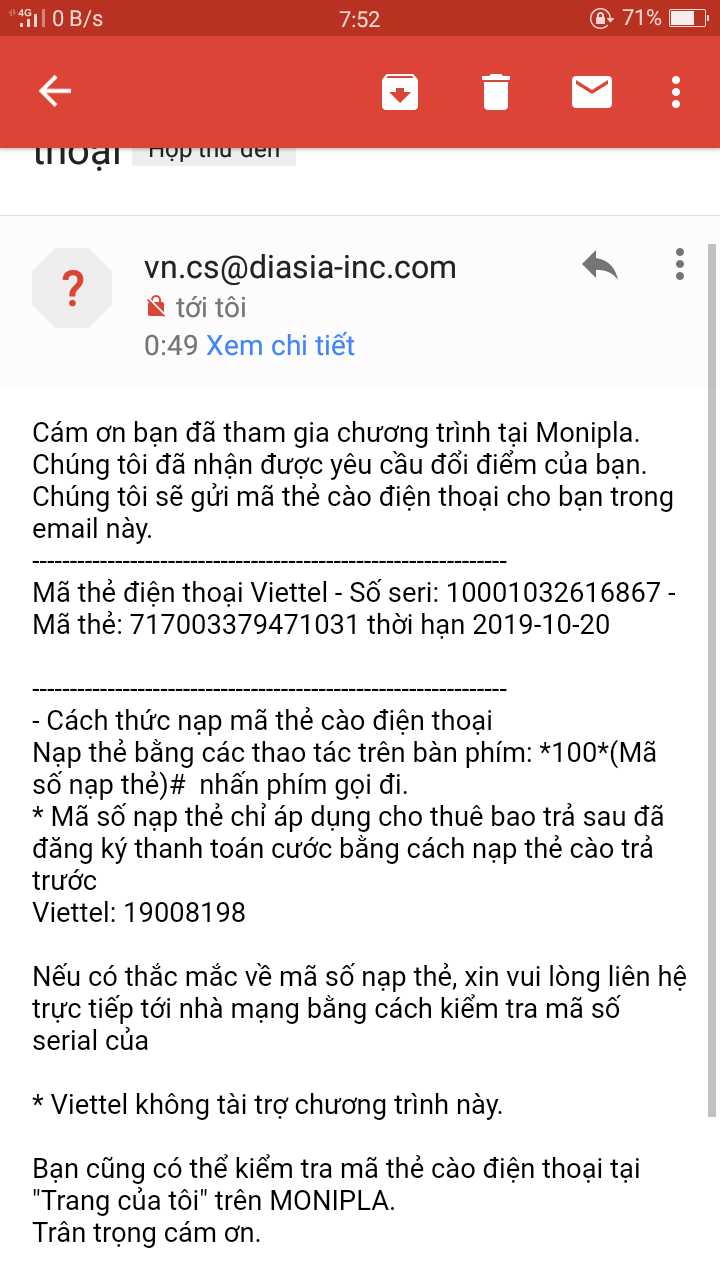This screenshot has width=720, height=1280.
Task: Open message options next to reply arrow
Action: tap(680, 265)
